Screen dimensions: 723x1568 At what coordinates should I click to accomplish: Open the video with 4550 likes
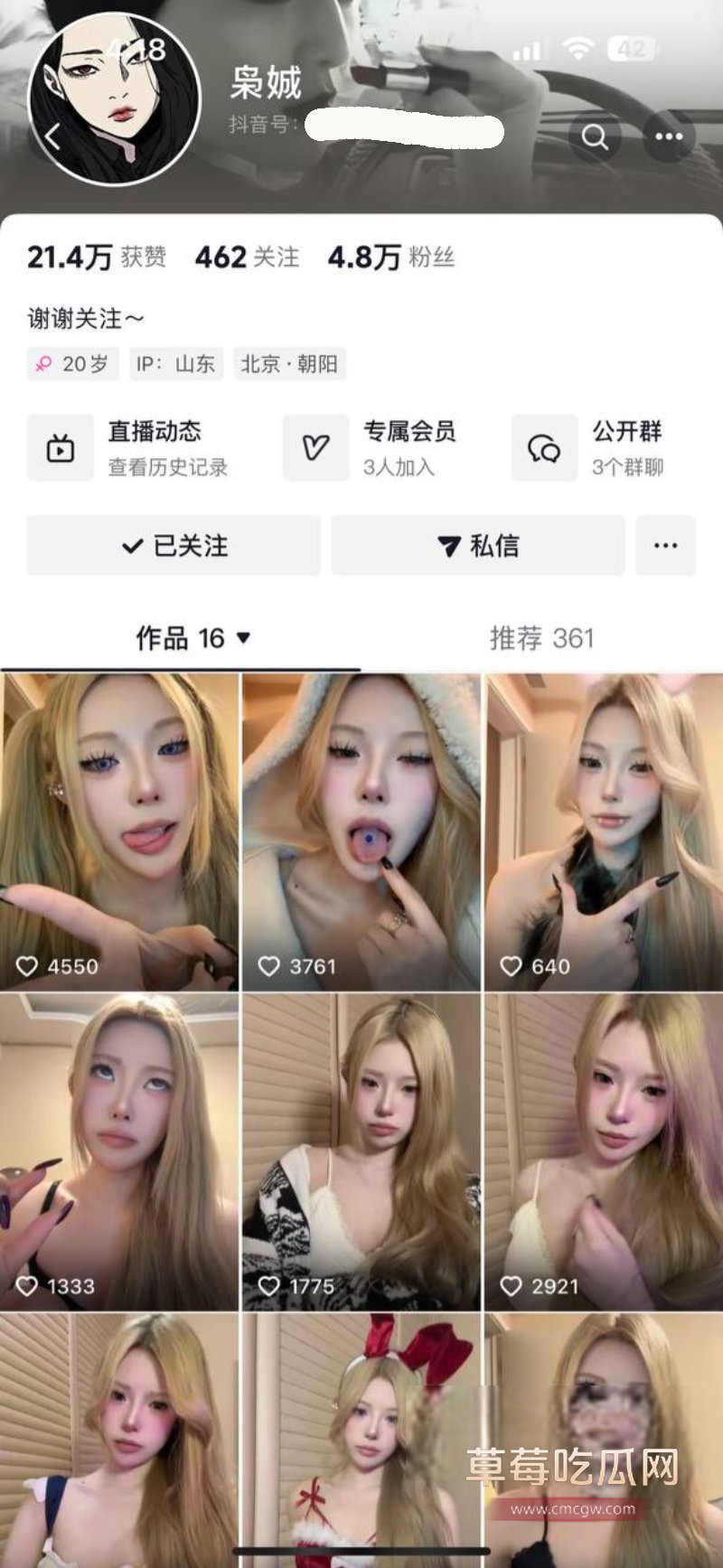(119, 831)
